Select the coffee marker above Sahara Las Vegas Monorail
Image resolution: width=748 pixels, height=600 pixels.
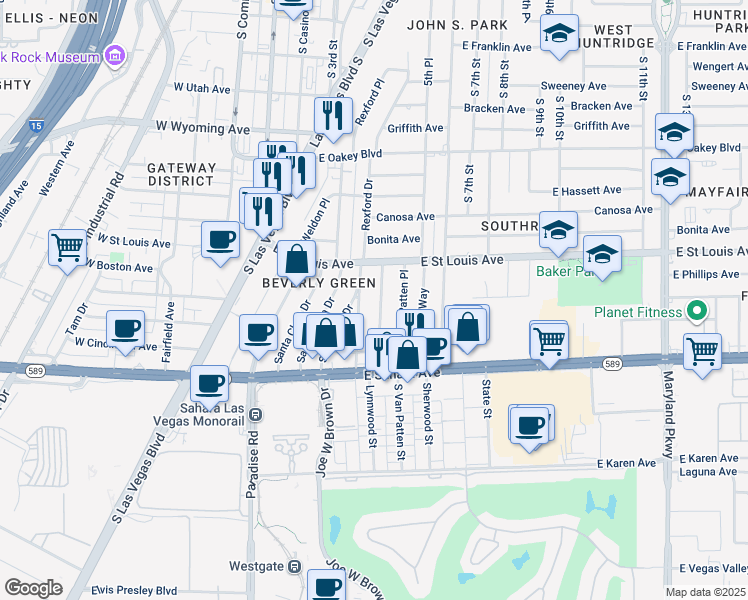[209, 384]
